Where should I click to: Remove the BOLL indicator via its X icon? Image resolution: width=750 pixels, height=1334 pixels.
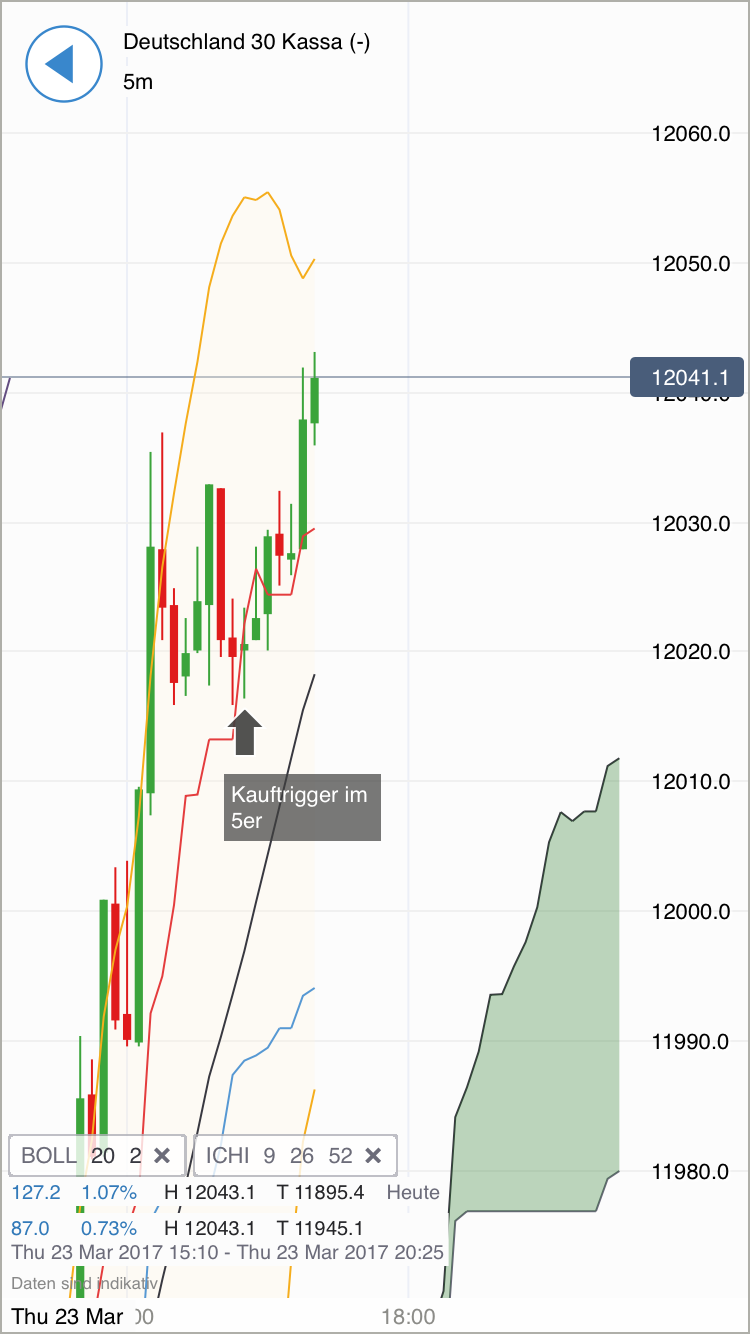click(x=162, y=1155)
